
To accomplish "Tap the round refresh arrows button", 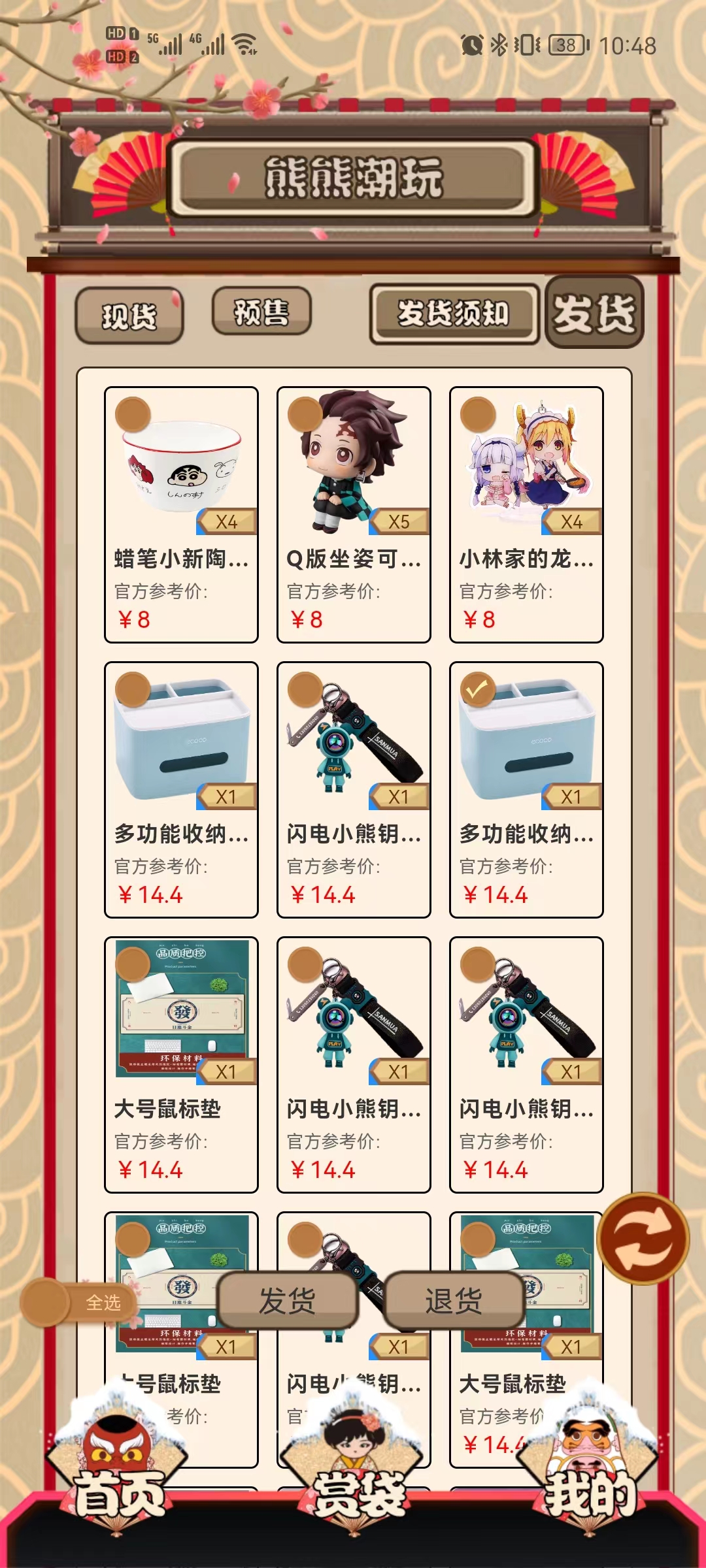I will click(x=643, y=1239).
